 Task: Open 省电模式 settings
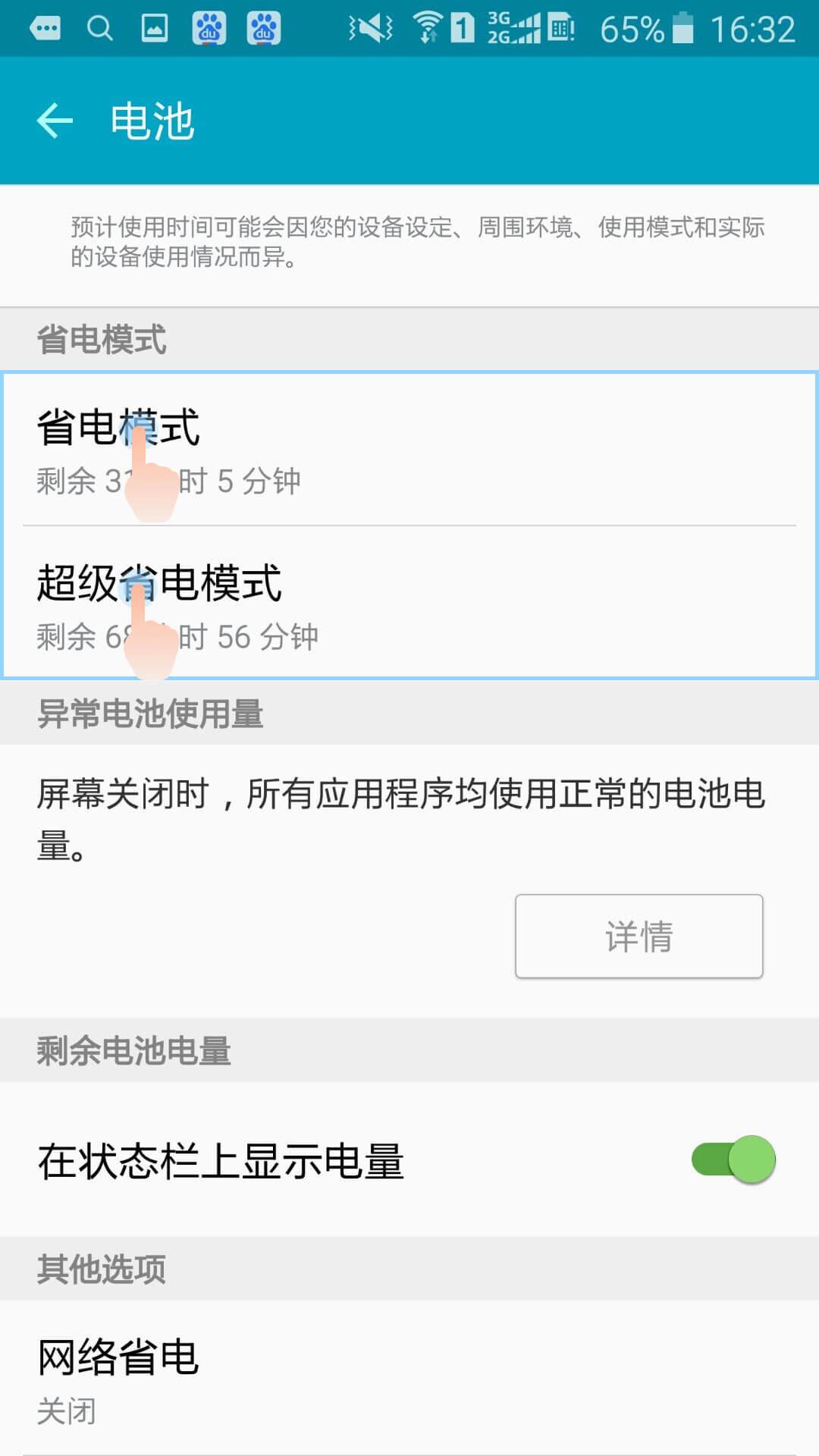tap(409, 449)
